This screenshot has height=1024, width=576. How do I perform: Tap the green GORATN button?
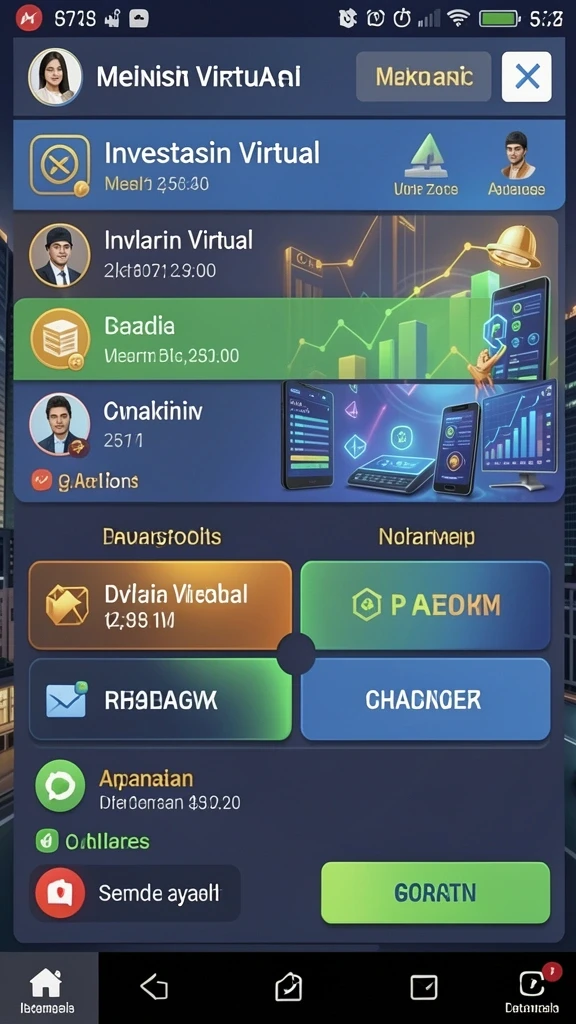click(x=436, y=893)
